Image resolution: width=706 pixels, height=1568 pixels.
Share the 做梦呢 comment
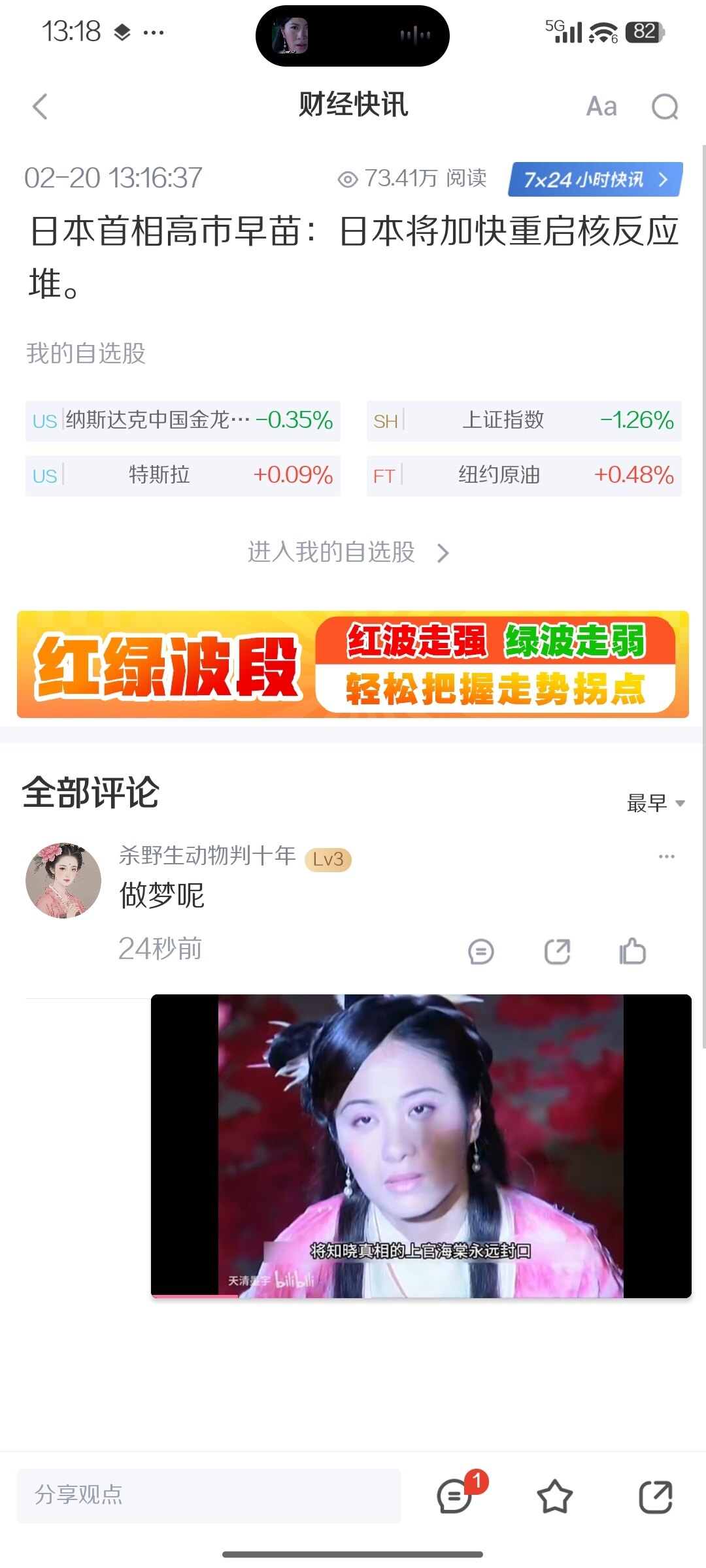point(557,951)
